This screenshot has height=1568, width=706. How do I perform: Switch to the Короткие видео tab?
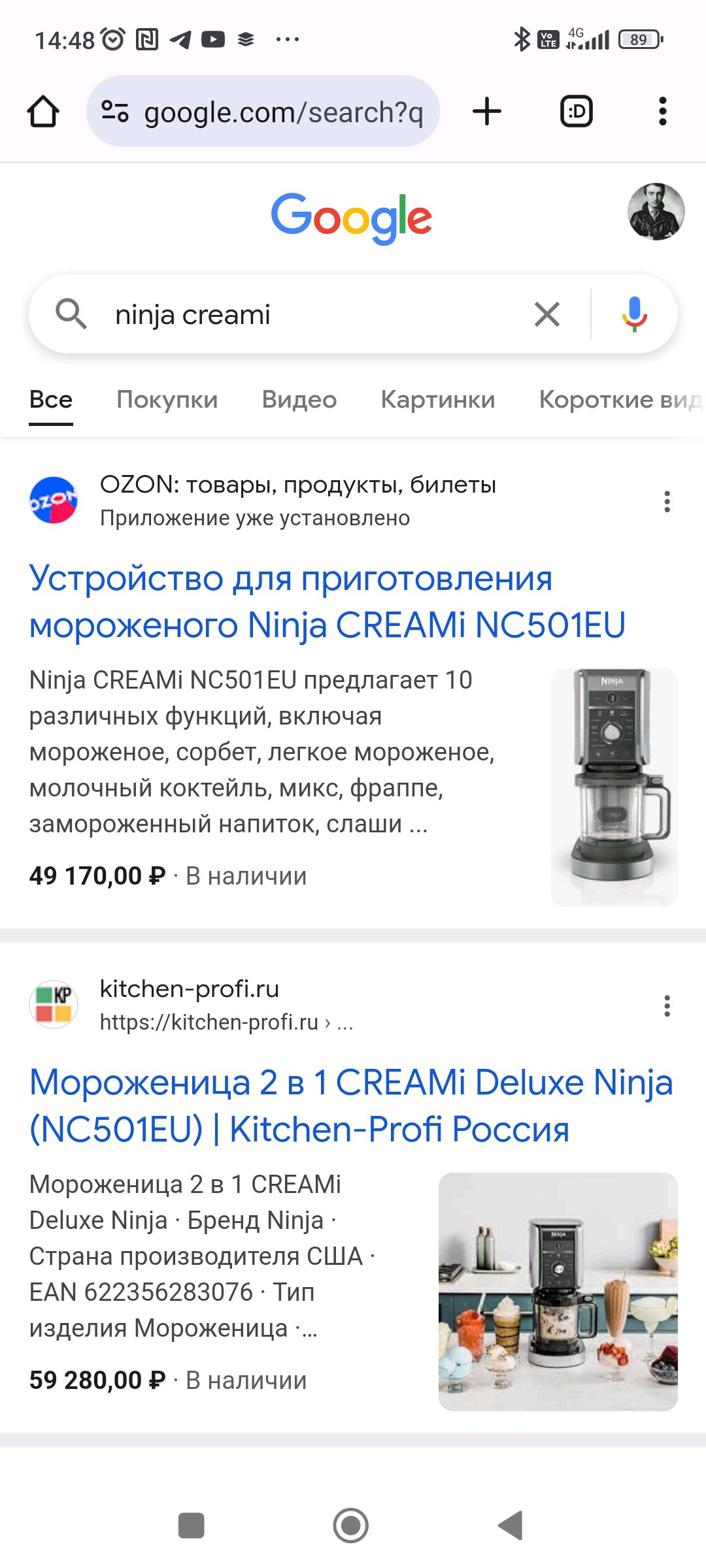[620, 399]
